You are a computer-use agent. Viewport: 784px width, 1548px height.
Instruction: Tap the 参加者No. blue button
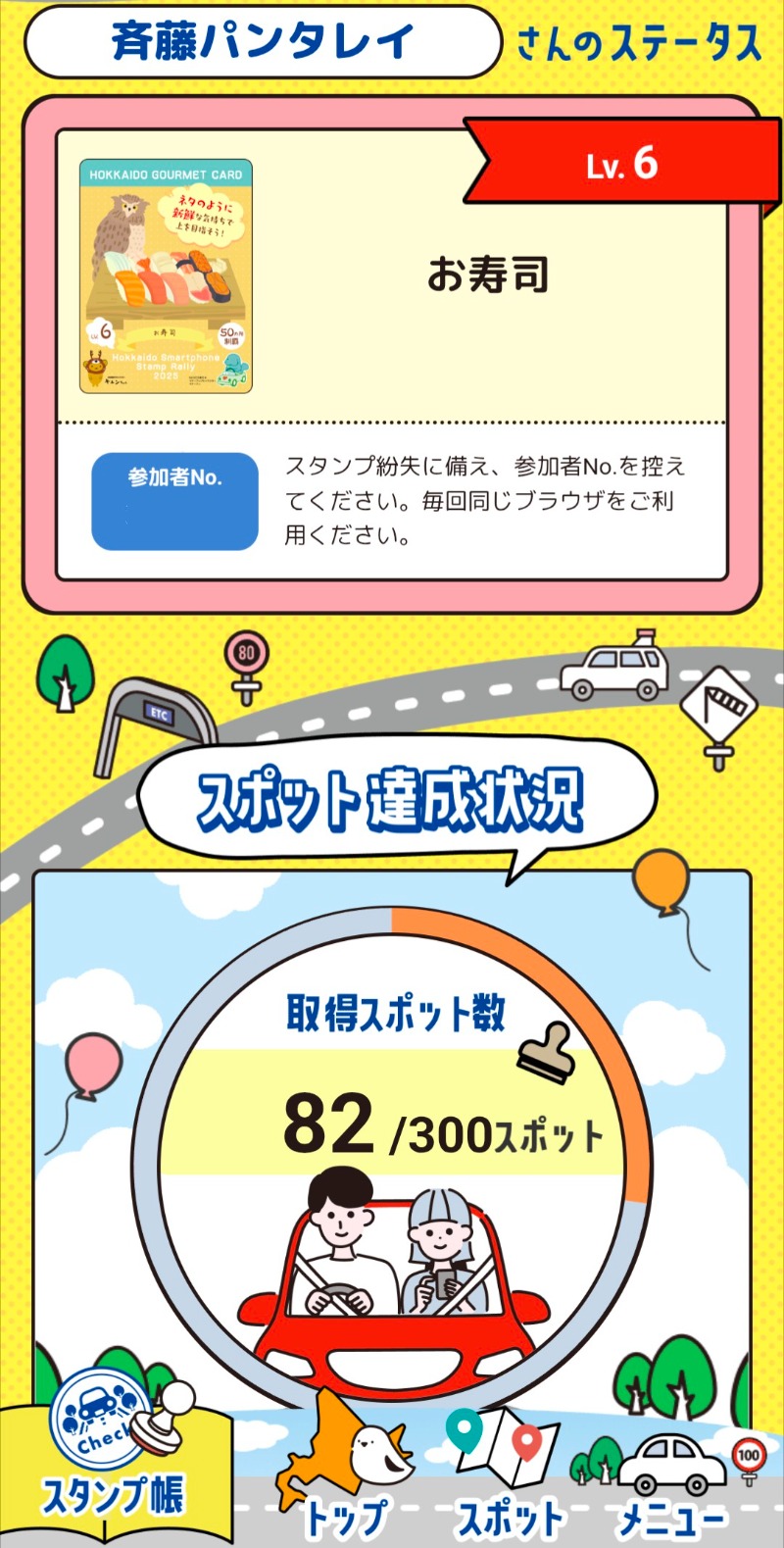[x=174, y=501]
